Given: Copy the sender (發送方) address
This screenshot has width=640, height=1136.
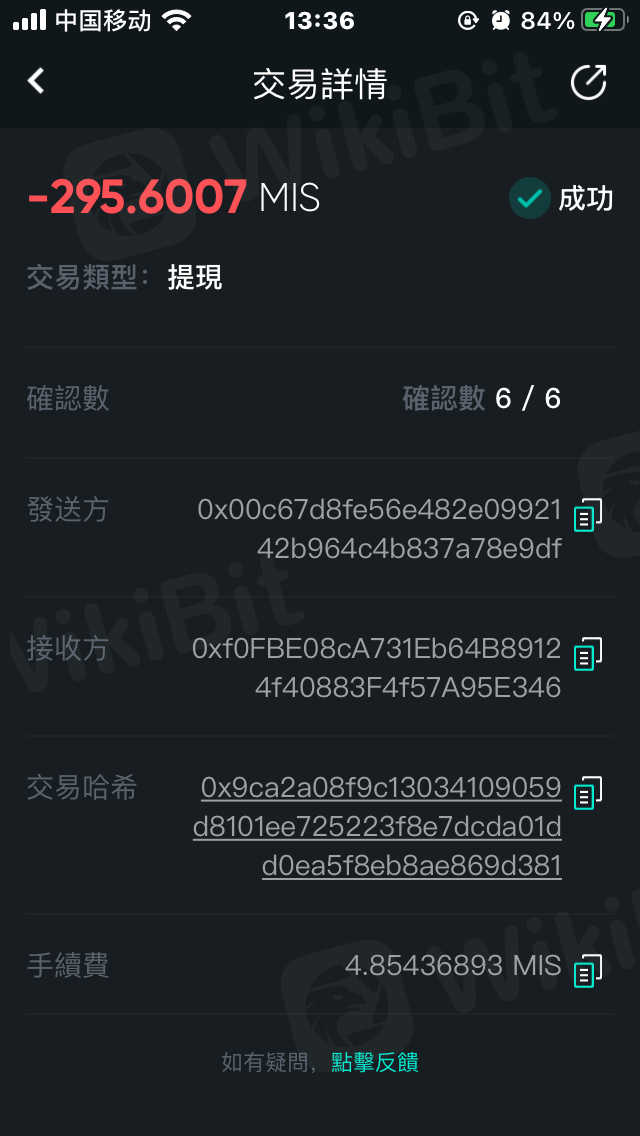Looking at the screenshot, I should pos(587,516).
